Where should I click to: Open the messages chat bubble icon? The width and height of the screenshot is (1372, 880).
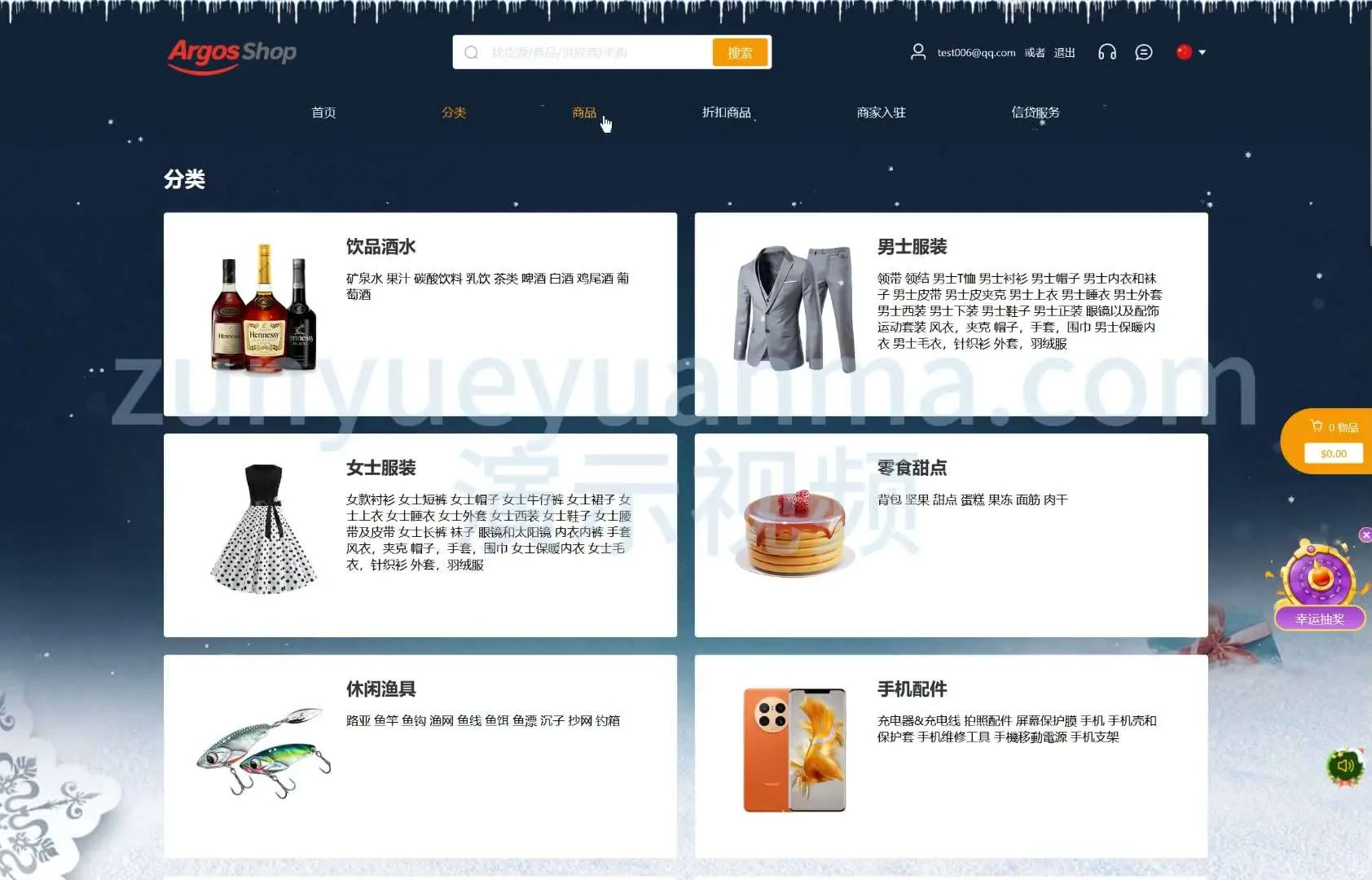pyautogui.click(x=1144, y=52)
